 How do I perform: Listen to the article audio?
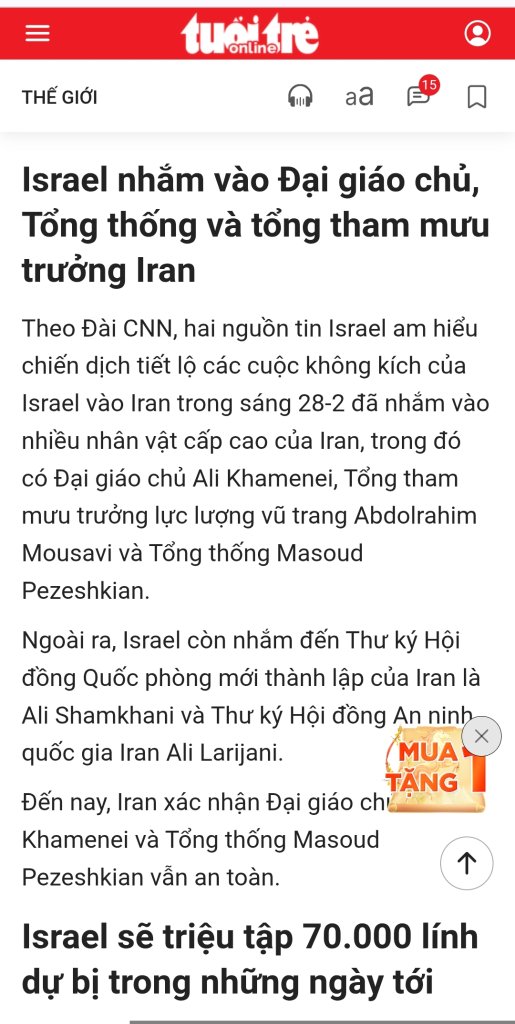(x=300, y=97)
